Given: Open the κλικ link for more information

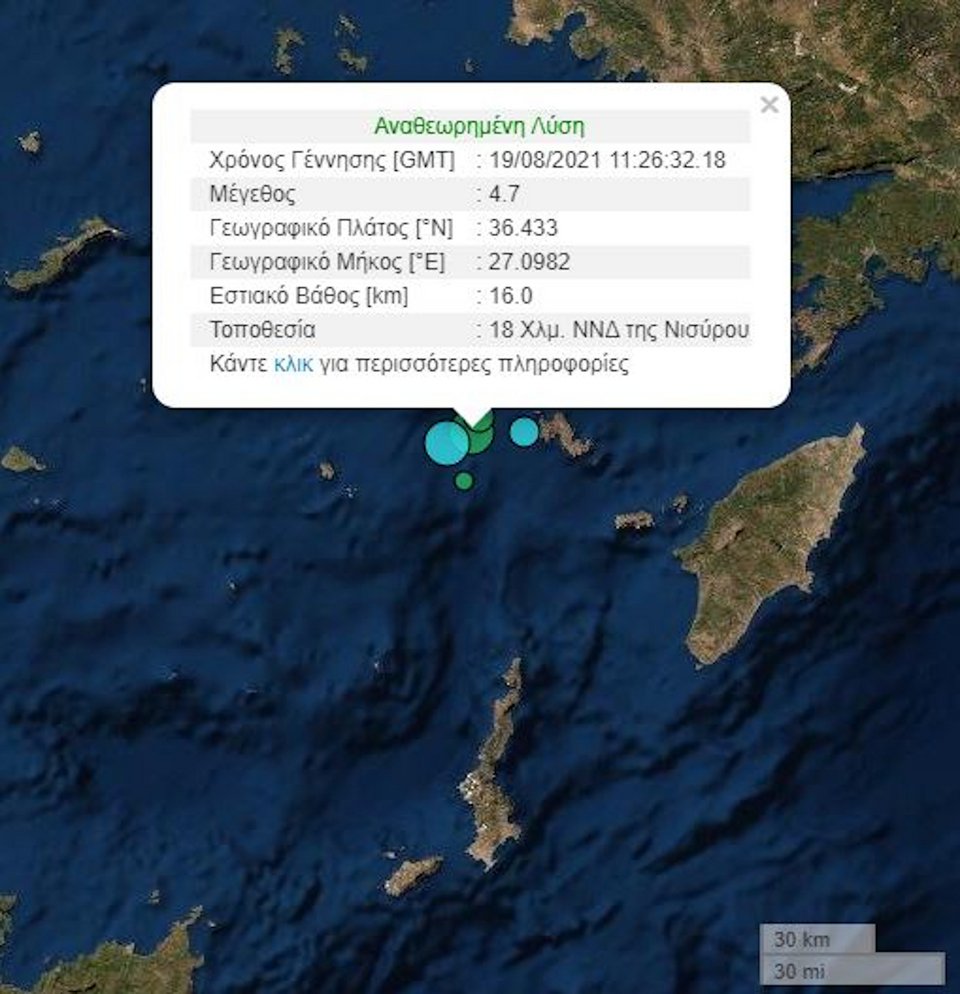Looking at the screenshot, I should click(x=293, y=364).
